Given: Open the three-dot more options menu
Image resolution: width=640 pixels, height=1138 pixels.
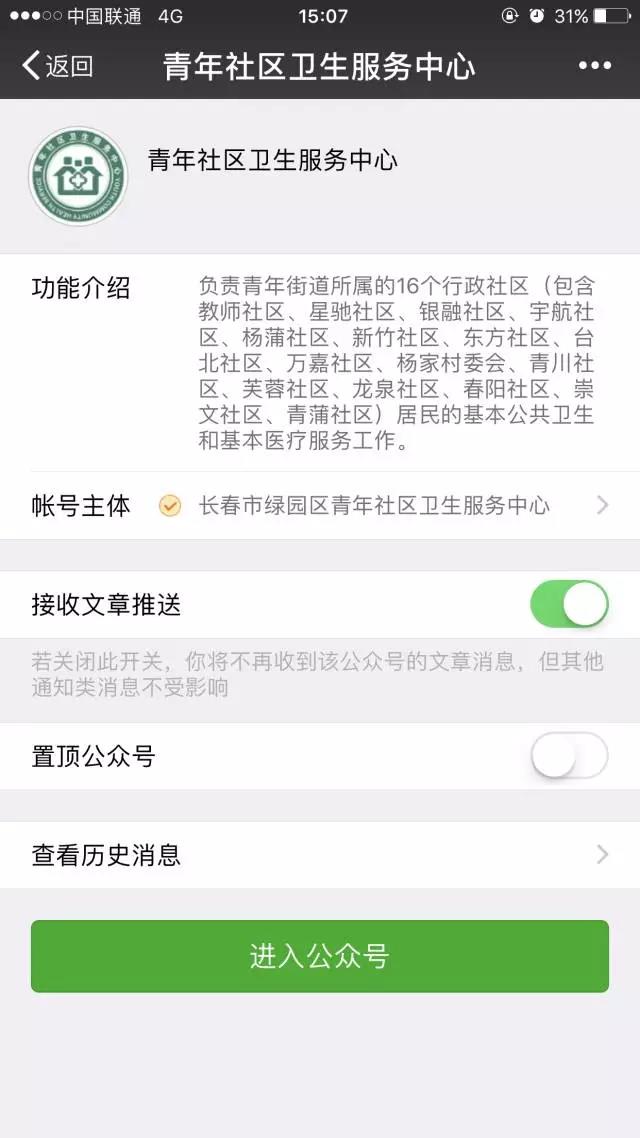Looking at the screenshot, I should 594,66.
